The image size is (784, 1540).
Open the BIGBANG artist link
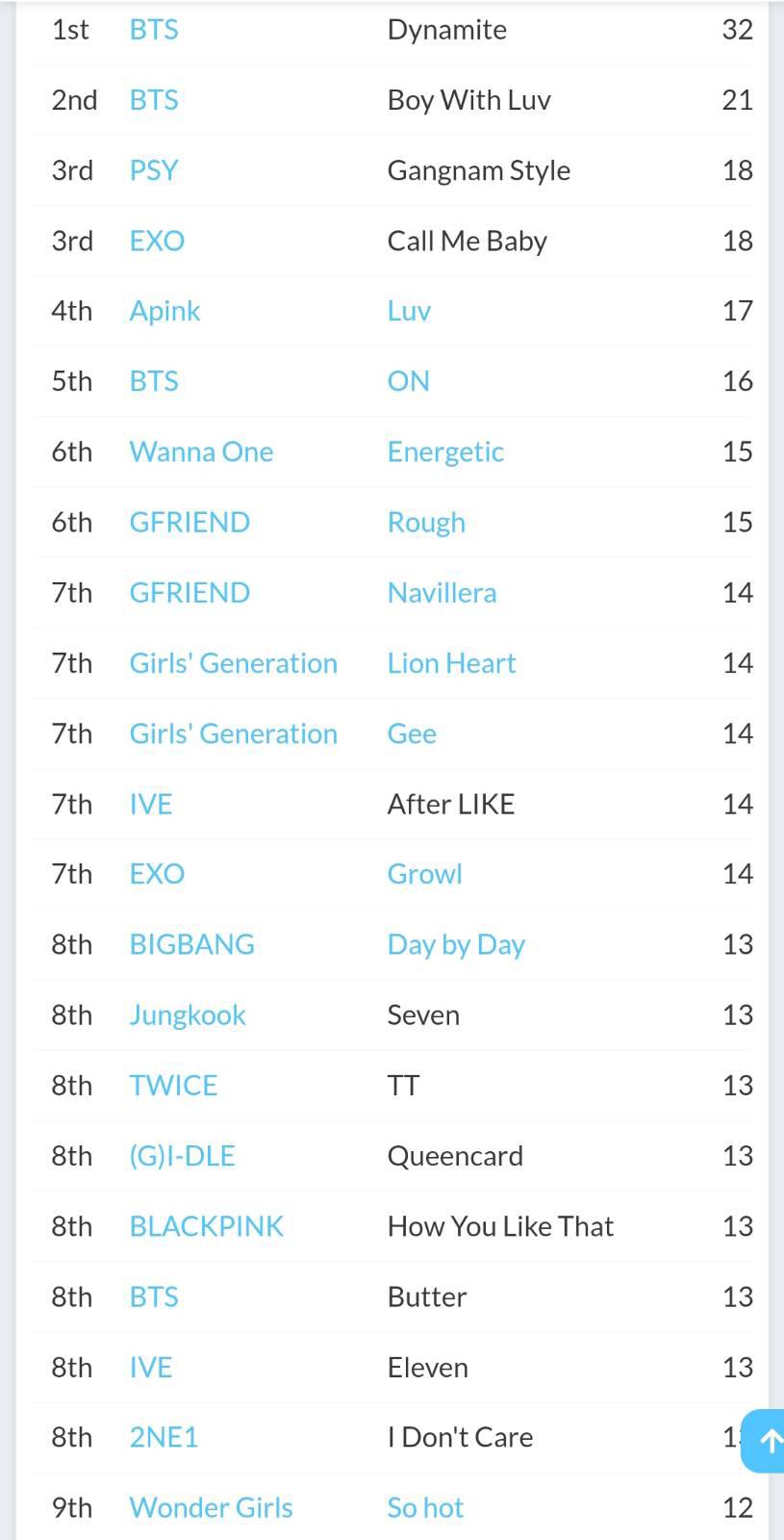pyautogui.click(x=192, y=944)
